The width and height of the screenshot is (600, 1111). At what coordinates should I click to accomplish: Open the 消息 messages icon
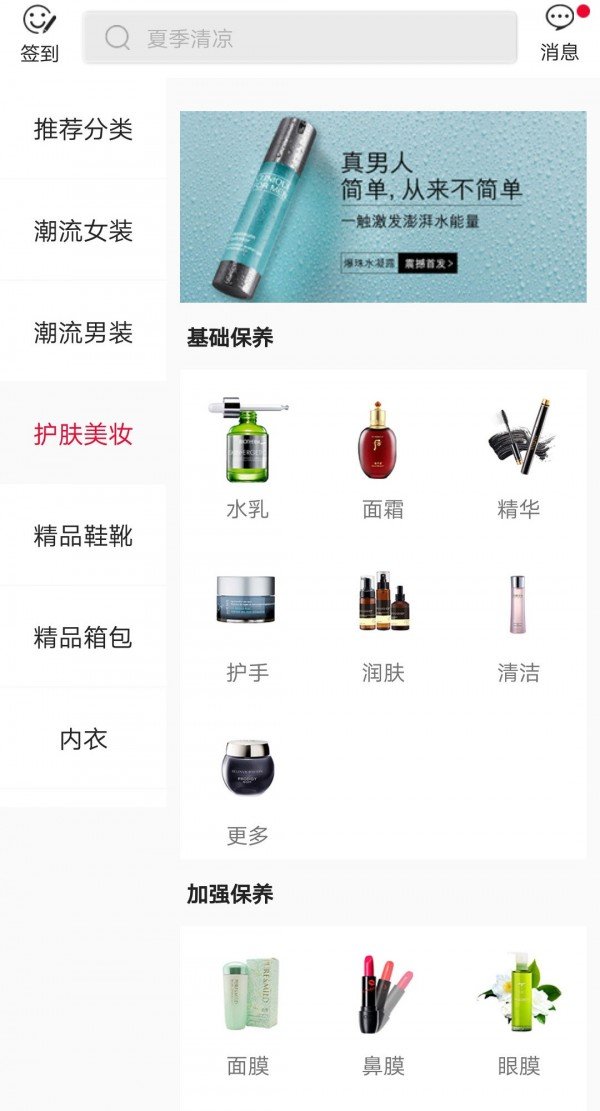click(x=559, y=34)
